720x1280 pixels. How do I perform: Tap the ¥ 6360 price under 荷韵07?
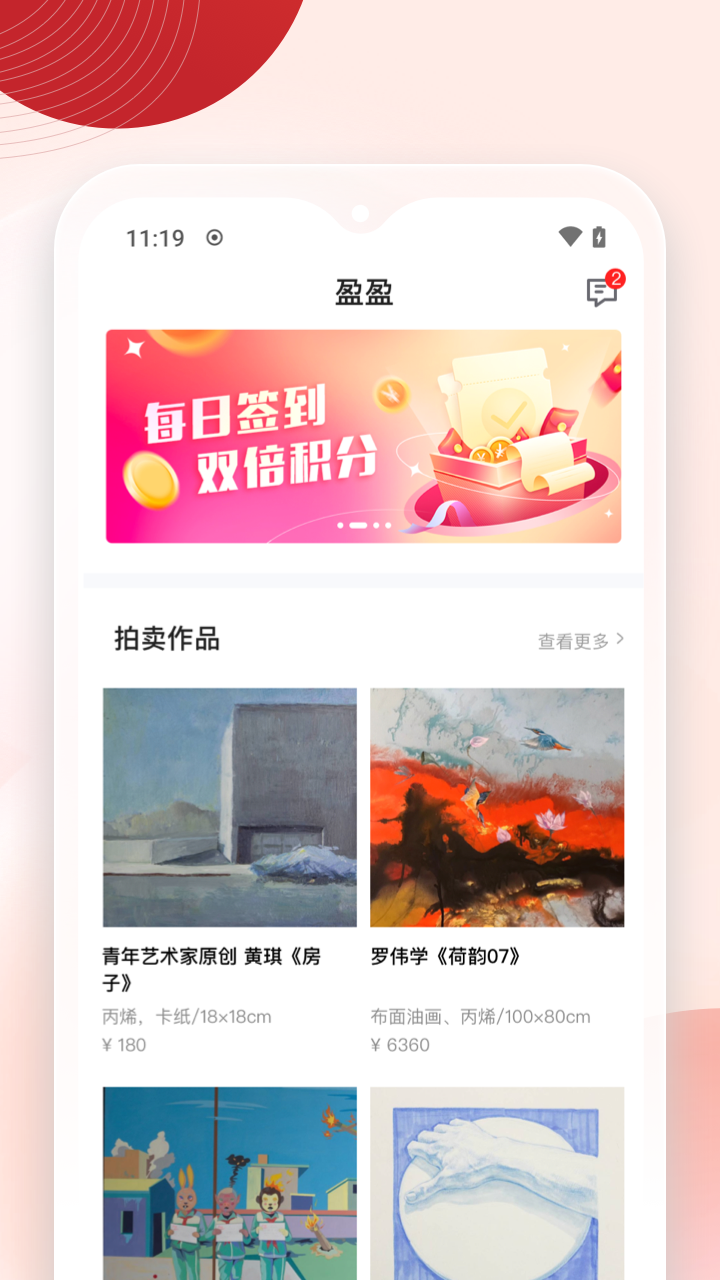398,1045
